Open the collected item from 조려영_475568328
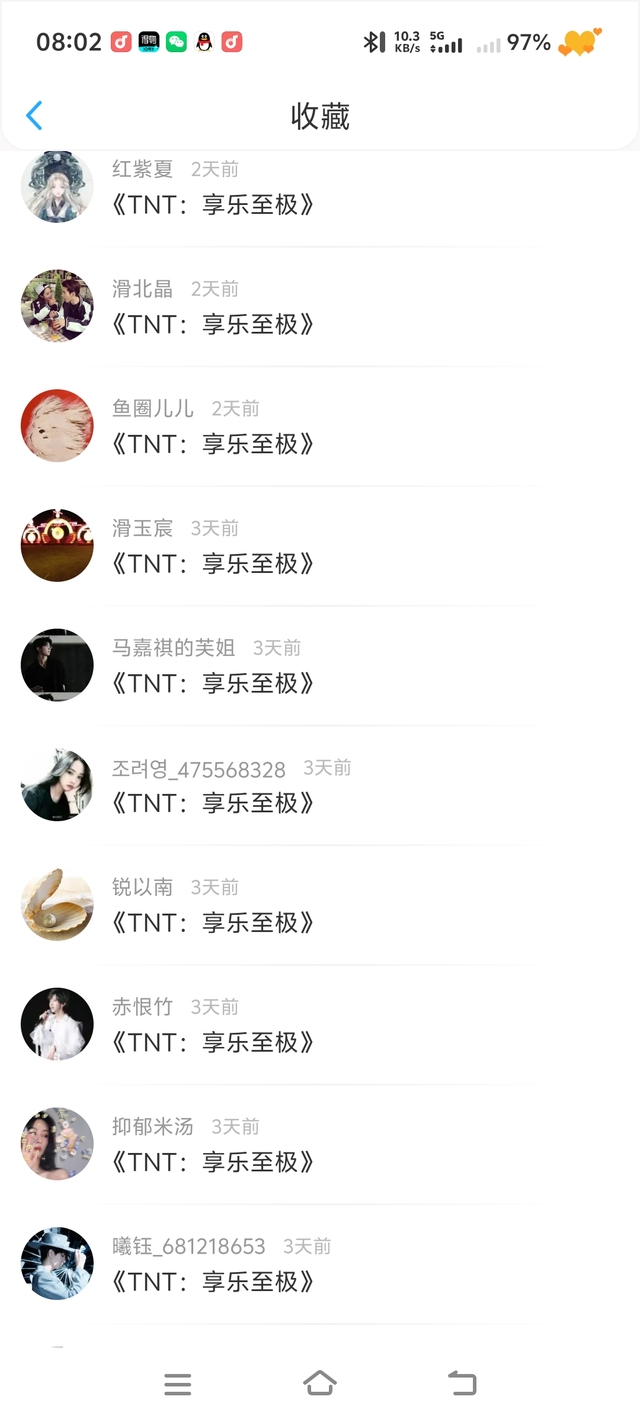 [x=214, y=803]
